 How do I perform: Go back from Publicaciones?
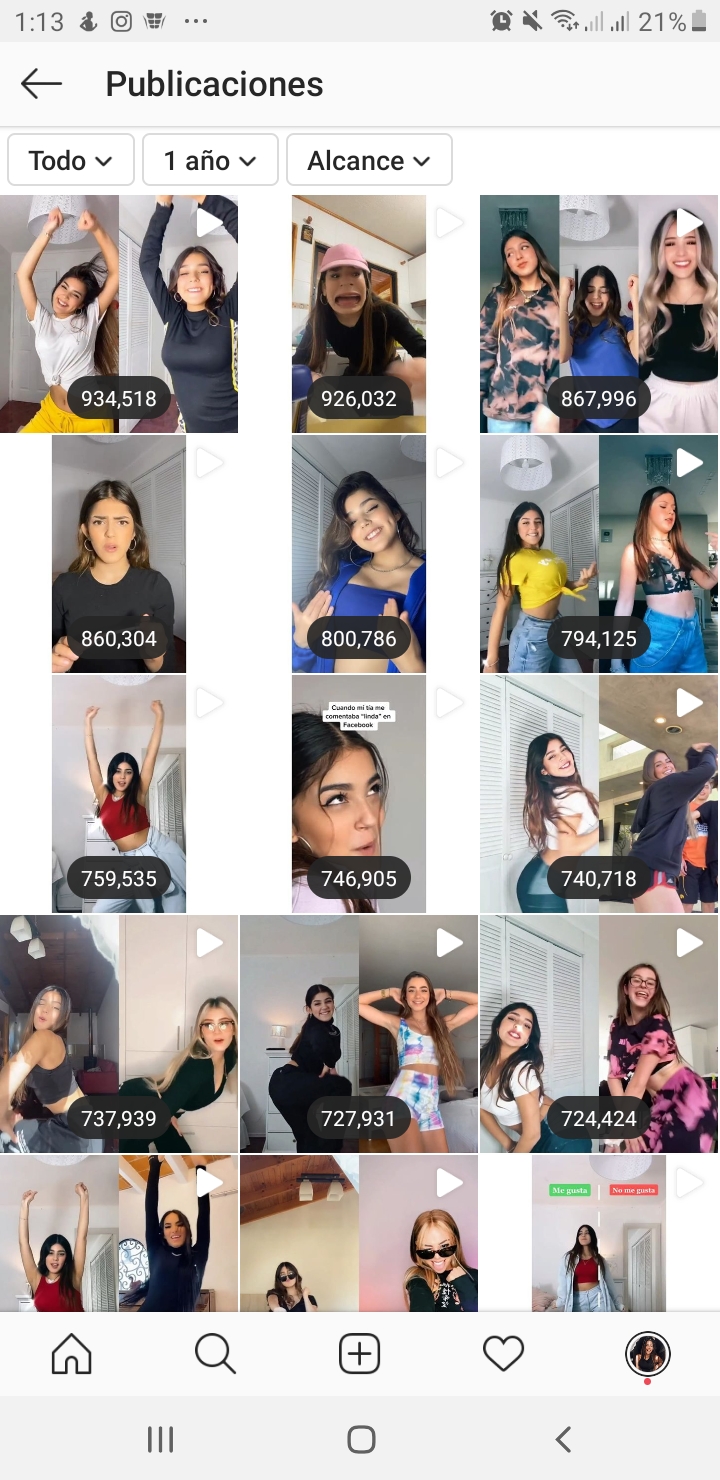(x=41, y=84)
